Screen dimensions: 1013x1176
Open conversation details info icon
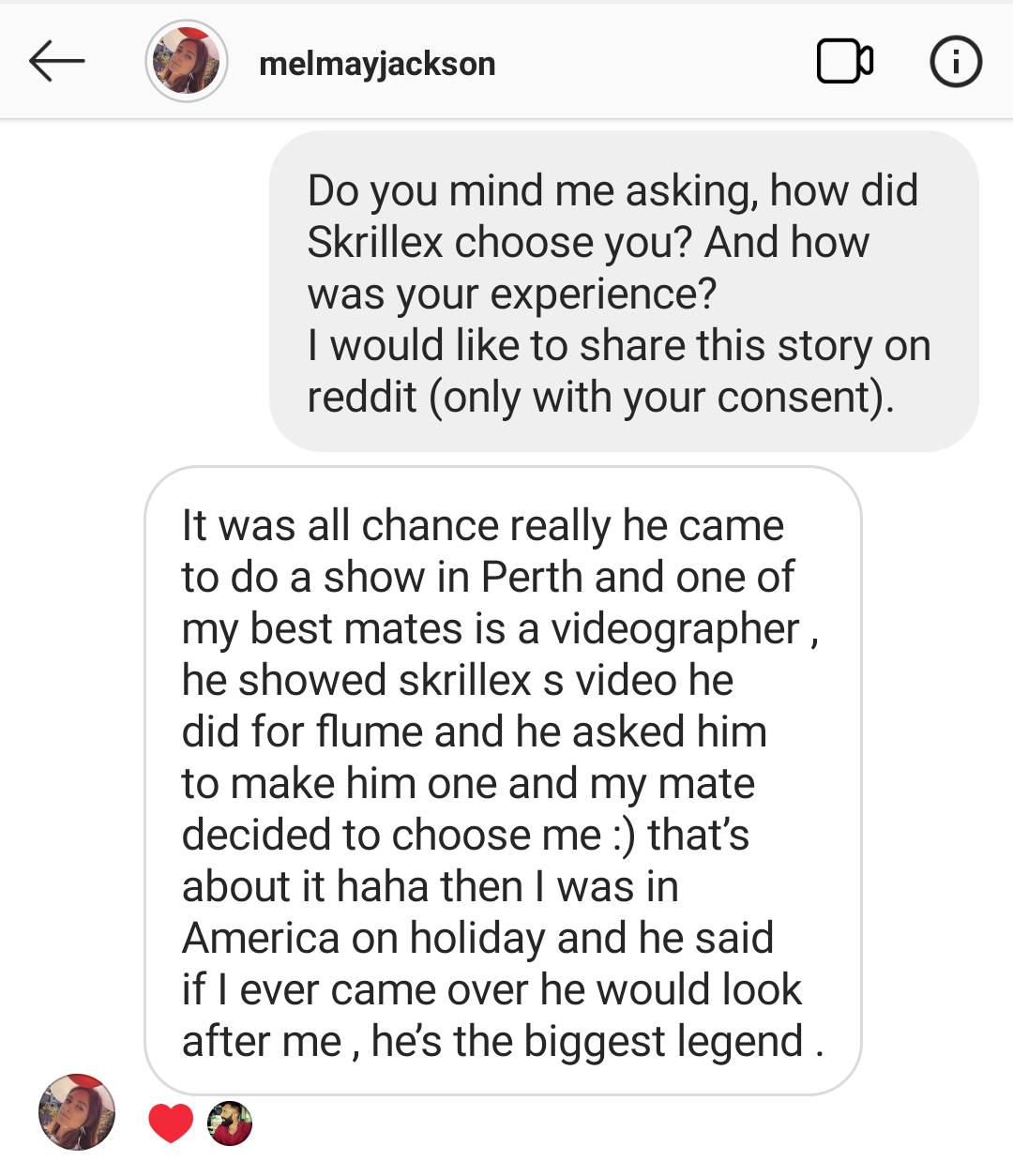[x=955, y=62]
